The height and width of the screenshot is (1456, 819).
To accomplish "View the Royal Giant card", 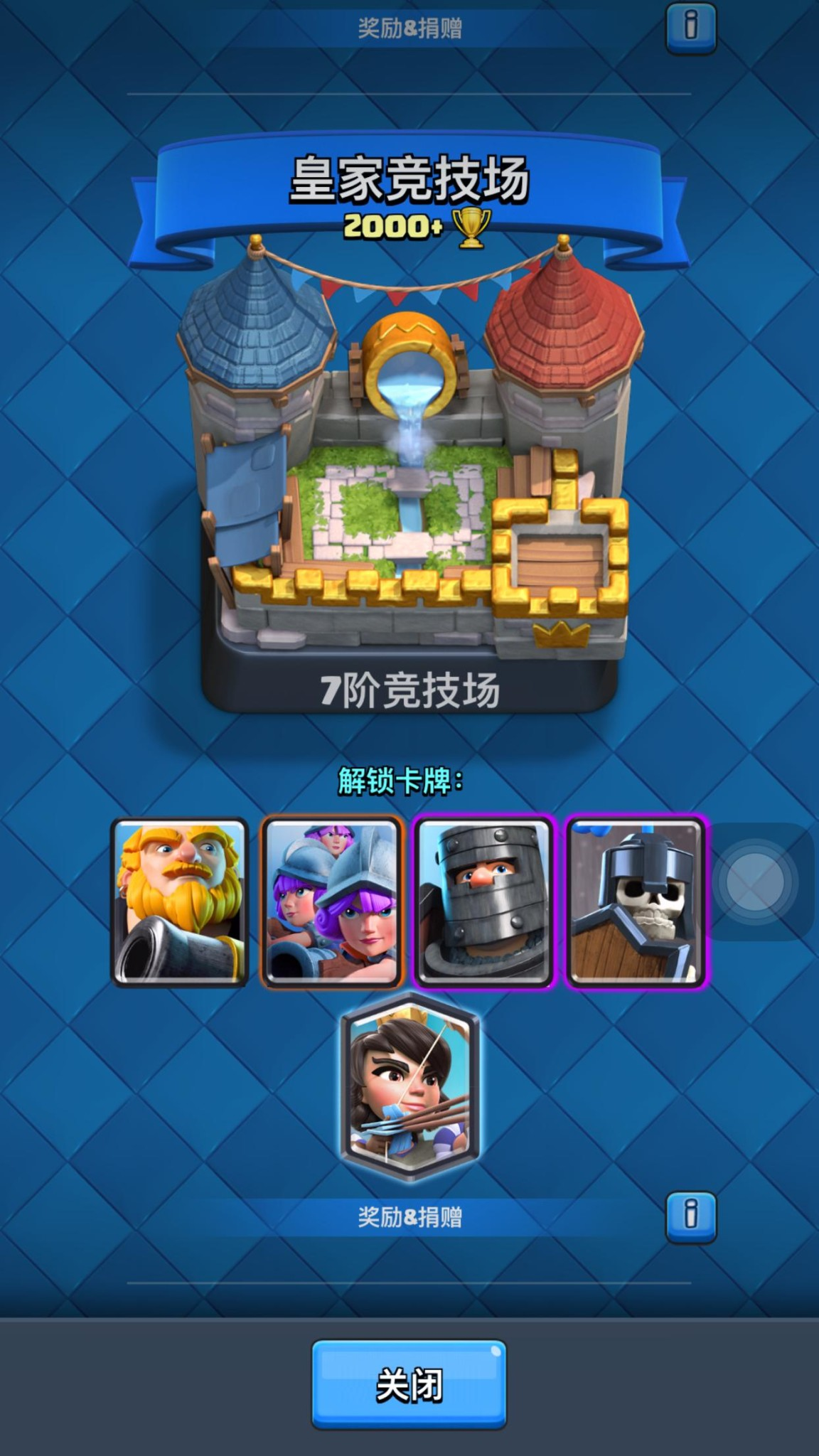I will pyautogui.click(x=180, y=902).
